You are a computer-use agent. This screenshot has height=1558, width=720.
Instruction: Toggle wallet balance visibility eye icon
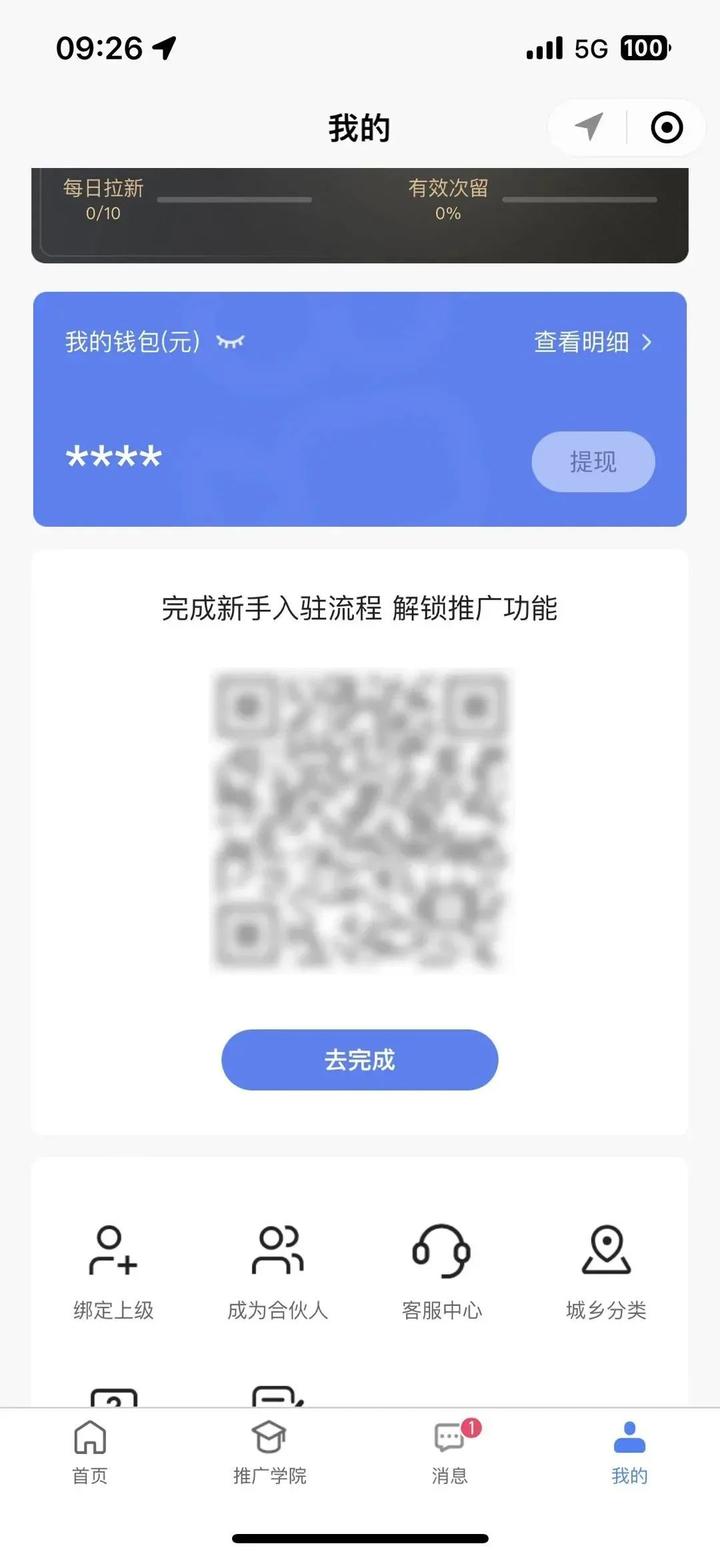coord(230,342)
